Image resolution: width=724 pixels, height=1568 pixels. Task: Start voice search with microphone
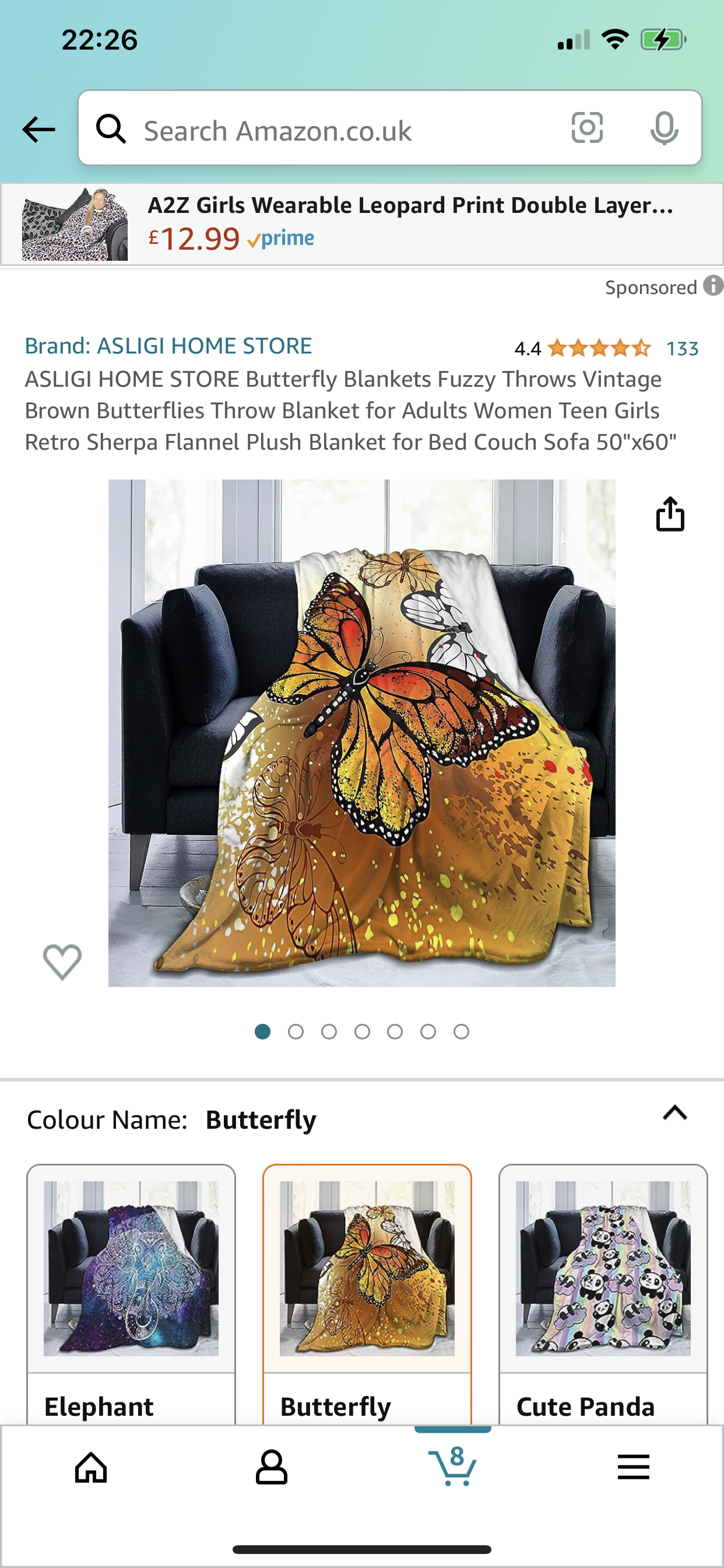pos(664,128)
